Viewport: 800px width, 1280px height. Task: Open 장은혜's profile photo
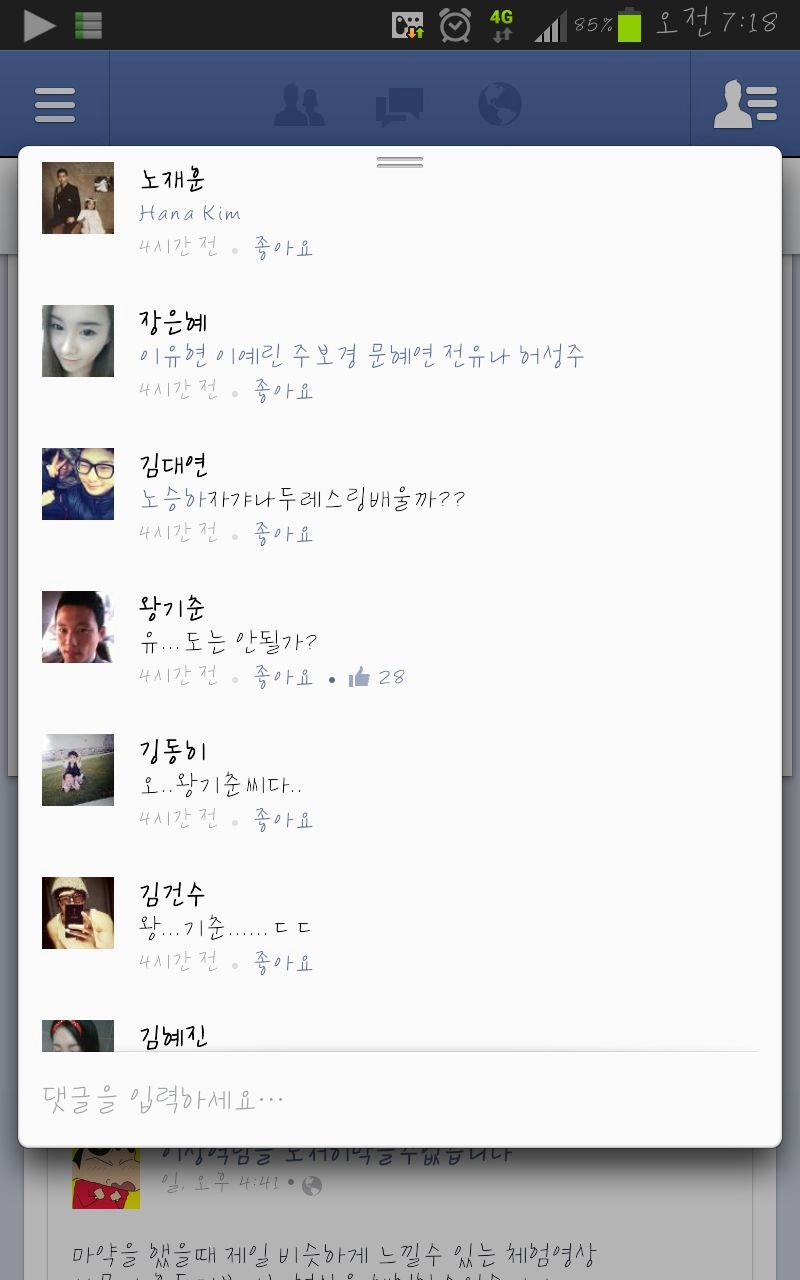(78, 341)
